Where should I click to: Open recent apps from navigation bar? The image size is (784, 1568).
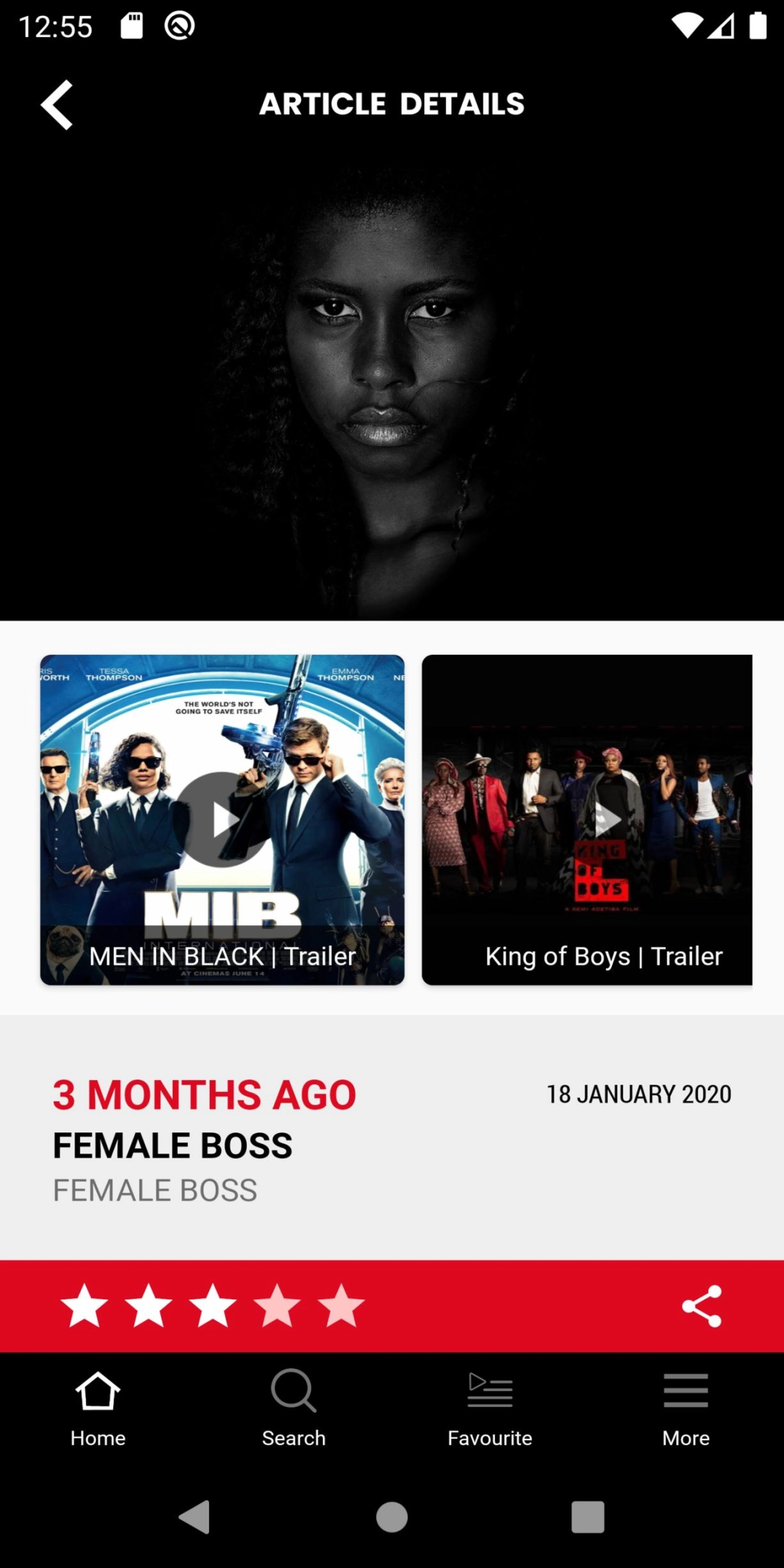(588, 1517)
